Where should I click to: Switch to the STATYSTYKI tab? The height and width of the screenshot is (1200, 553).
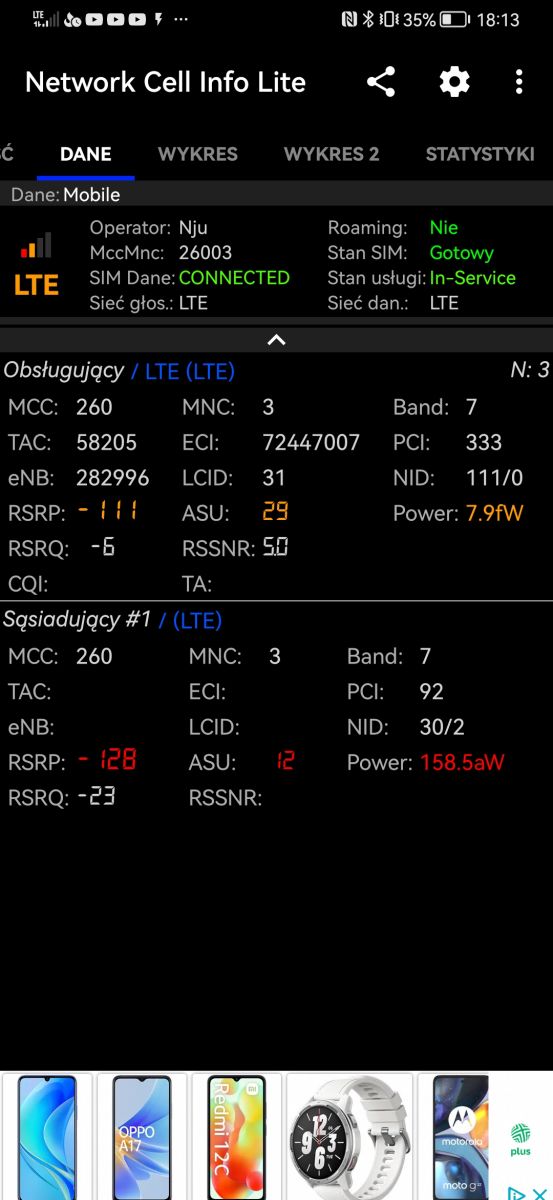pos(480,154)
